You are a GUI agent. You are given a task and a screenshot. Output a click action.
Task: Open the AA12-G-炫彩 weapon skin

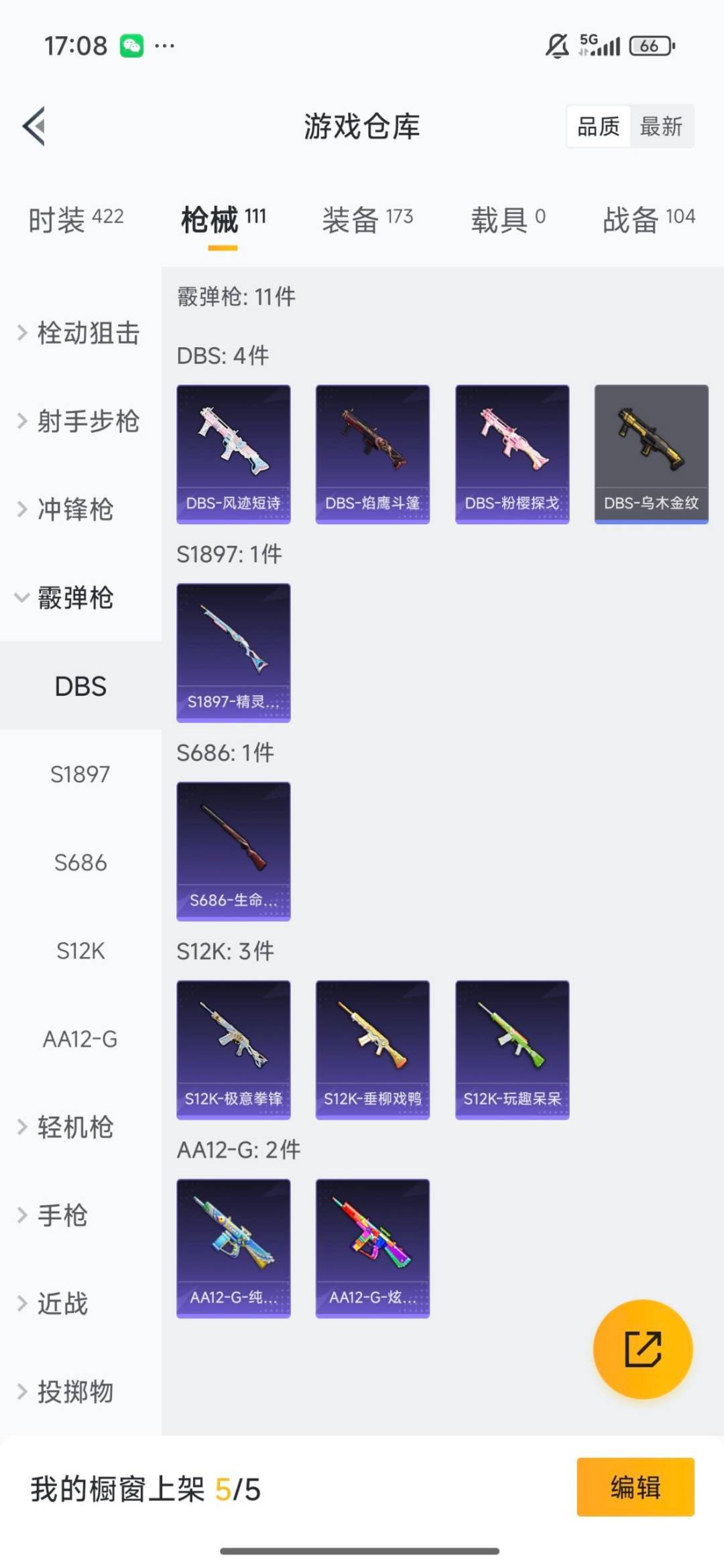click(372, 1247)
